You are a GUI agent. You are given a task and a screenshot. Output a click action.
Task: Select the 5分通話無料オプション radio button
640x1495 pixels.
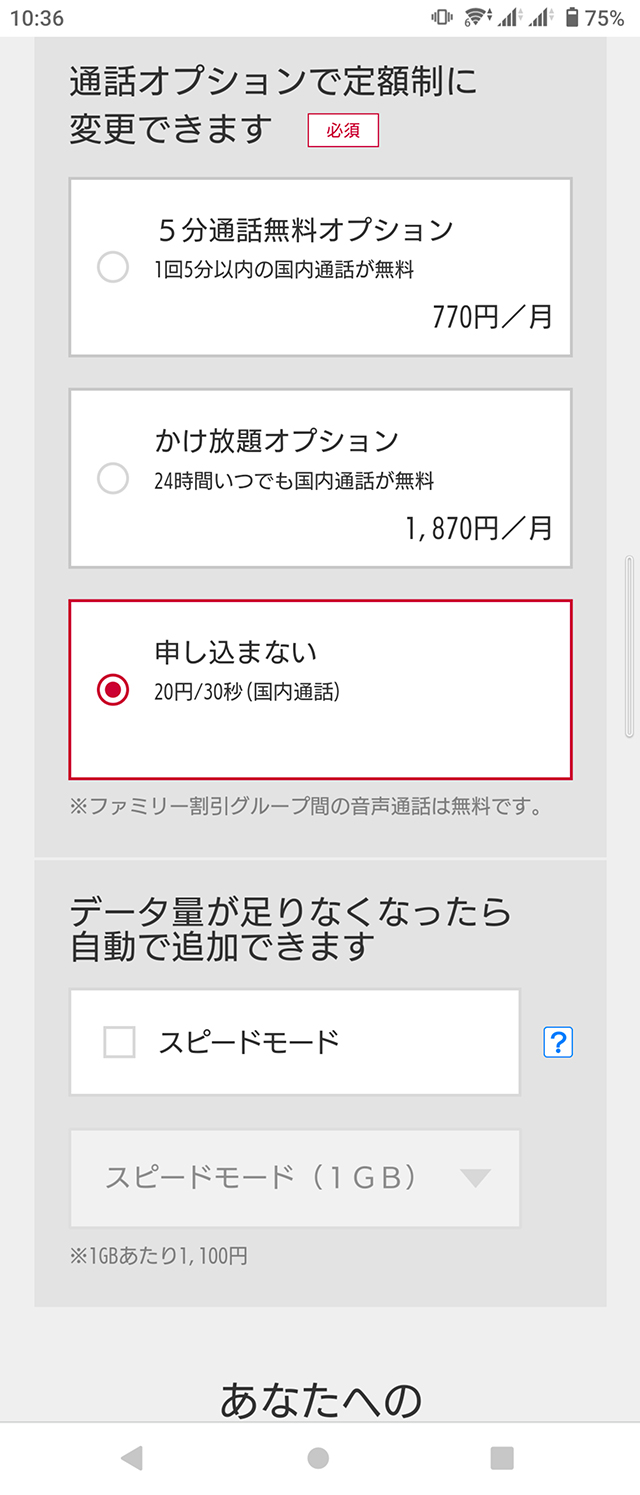113,268
